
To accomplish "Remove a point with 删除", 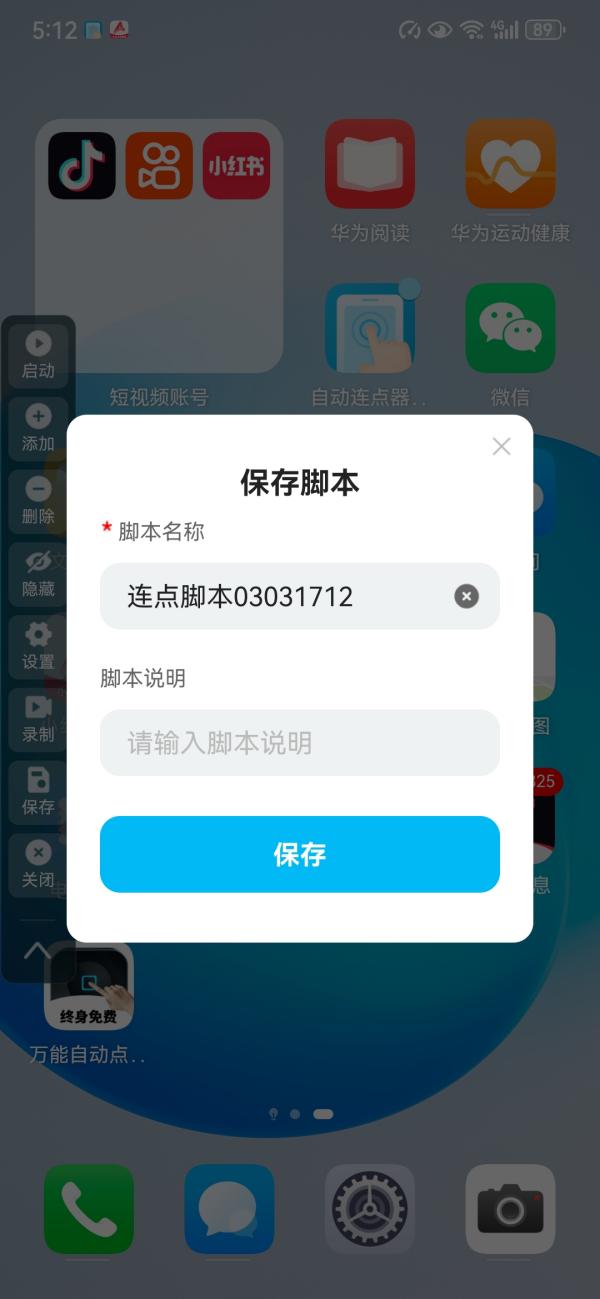I will pyautogui.click(x=38, y=501).
